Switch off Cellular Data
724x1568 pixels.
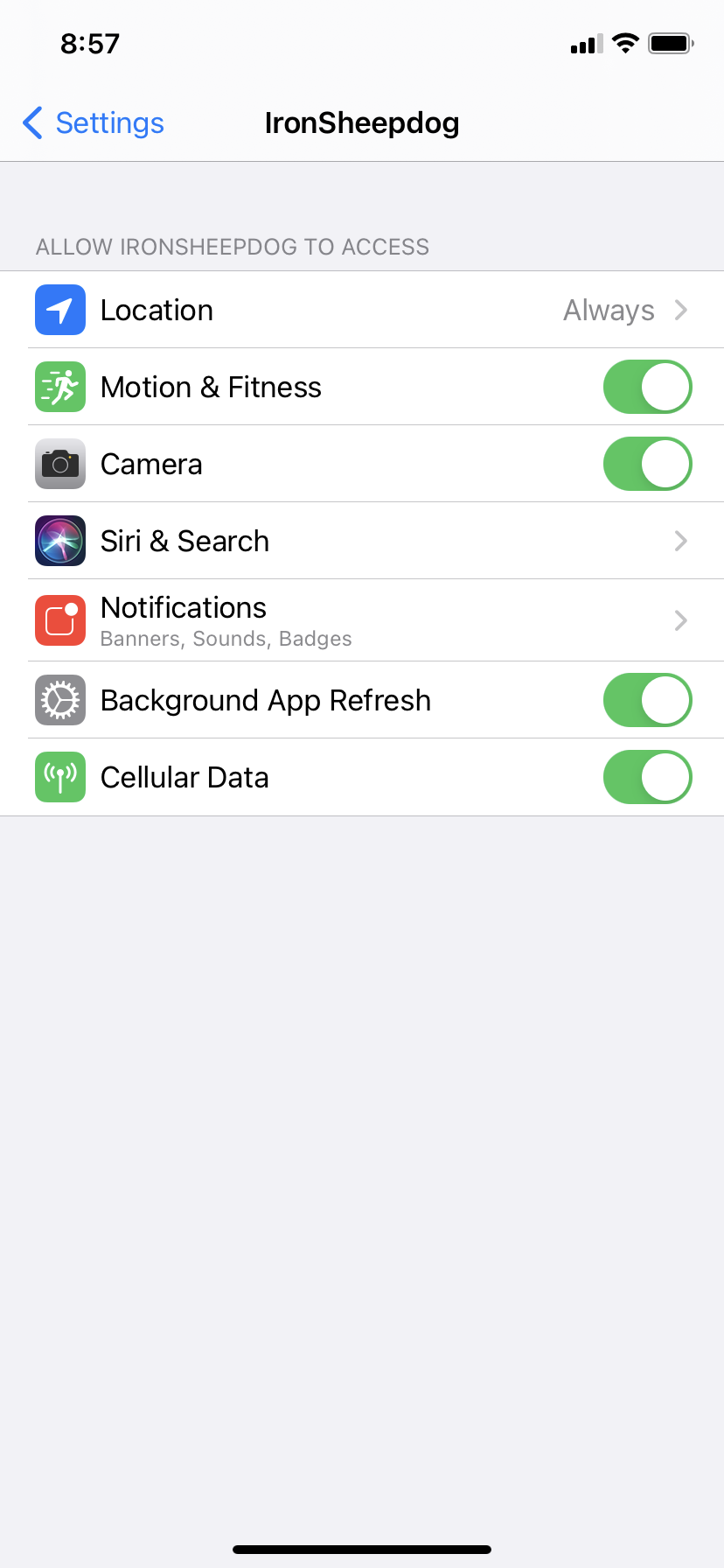[x=647, y=777]
